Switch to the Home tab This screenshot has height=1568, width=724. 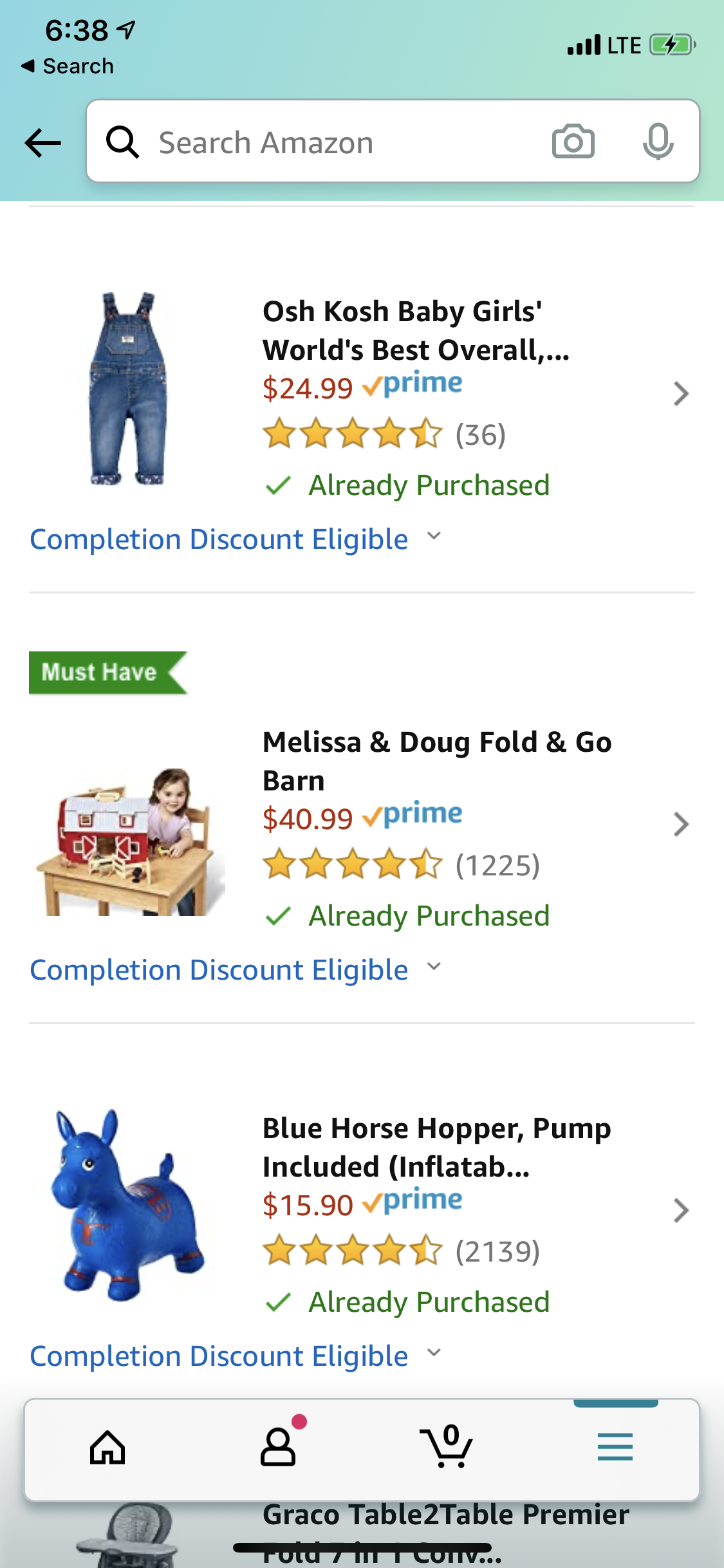pyautogui.click(x=107, y=1448)
